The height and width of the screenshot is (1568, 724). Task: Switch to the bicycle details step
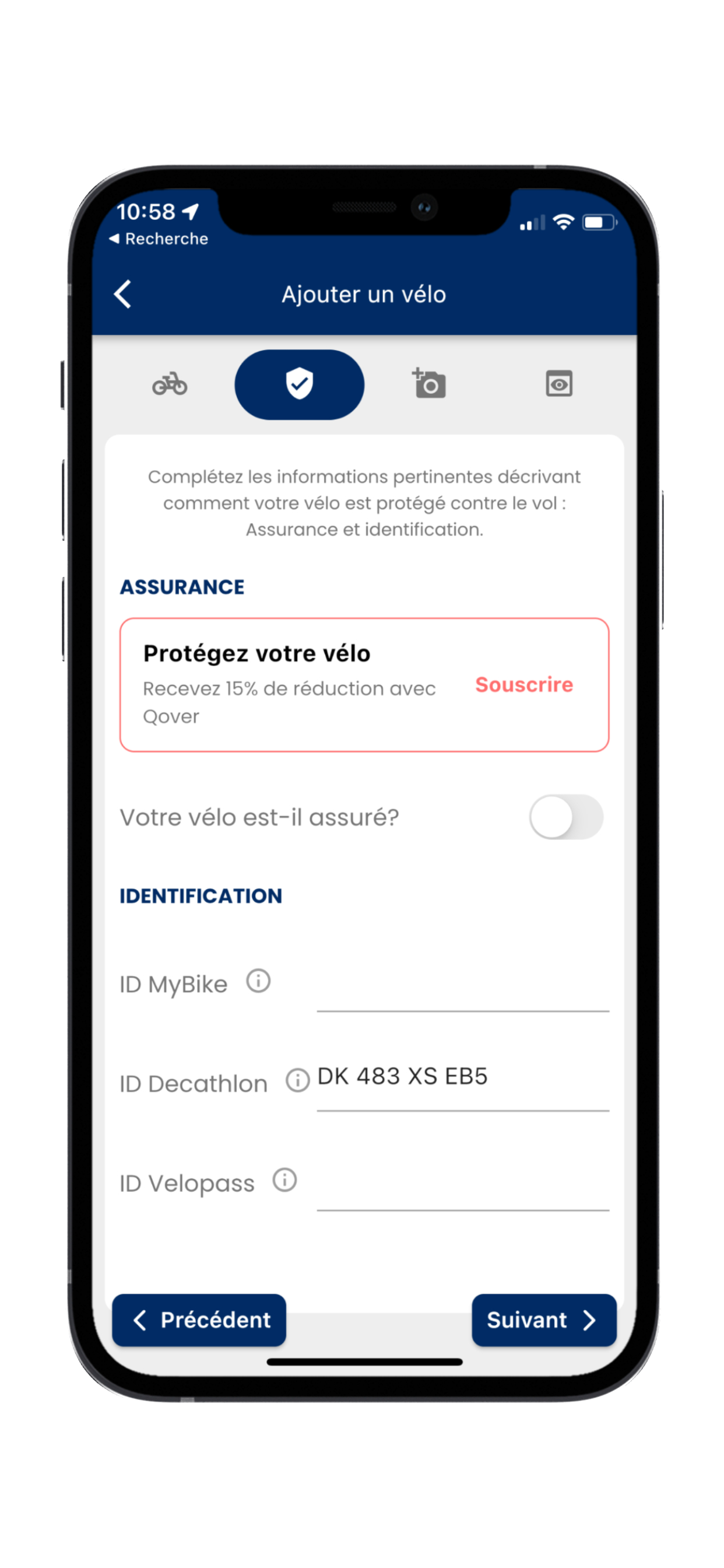[x=170, y=384]
